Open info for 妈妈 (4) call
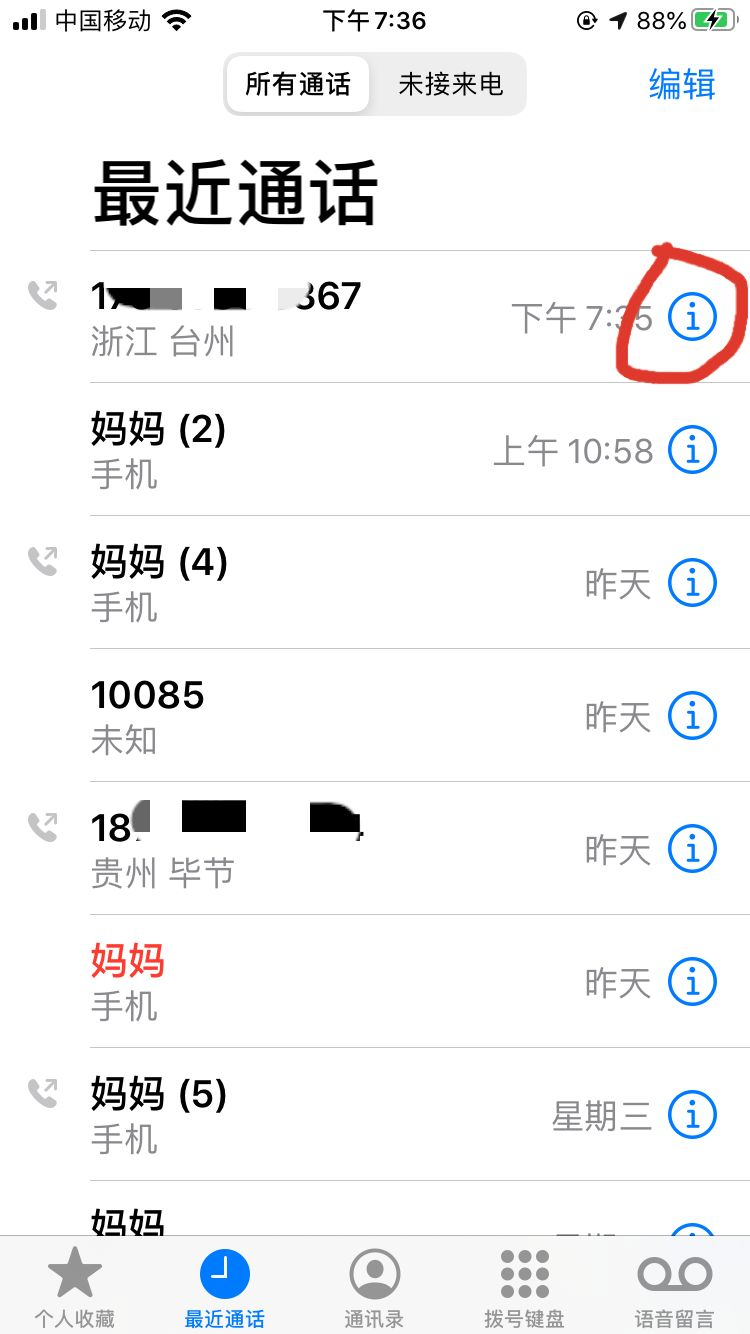The width and height of the screenshot is (750, 1334). (692, 583)
